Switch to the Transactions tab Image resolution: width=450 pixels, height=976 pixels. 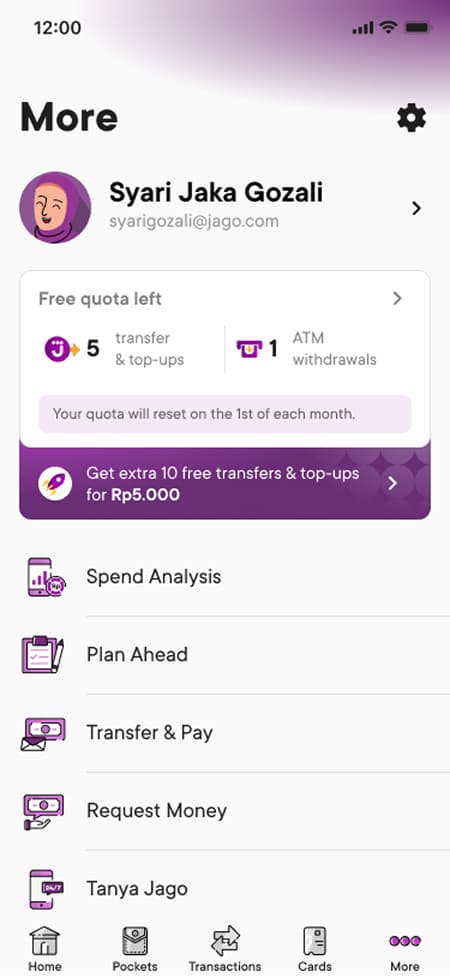[225, 949]
